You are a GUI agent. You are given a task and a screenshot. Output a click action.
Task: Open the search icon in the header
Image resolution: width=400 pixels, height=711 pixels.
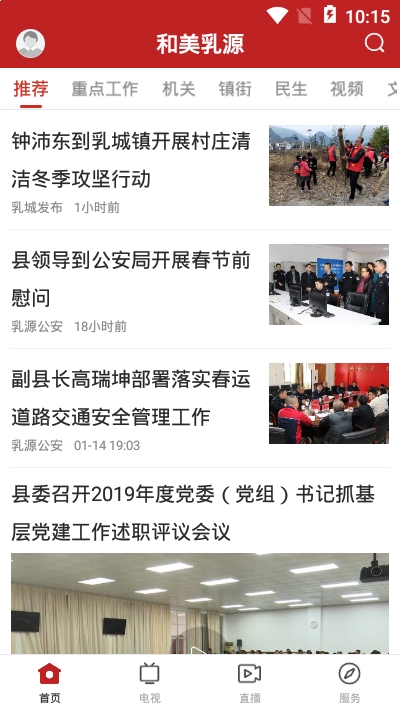coord(375,44)
